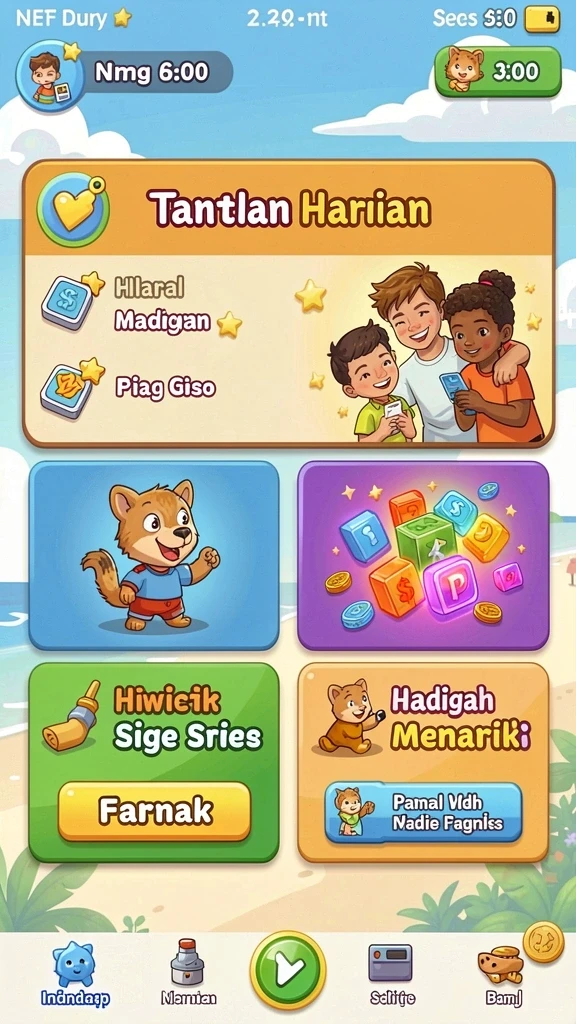Tap the floating gold coin icon
The width and height of the screenshot is (576, 1024).
coord(543,942)
